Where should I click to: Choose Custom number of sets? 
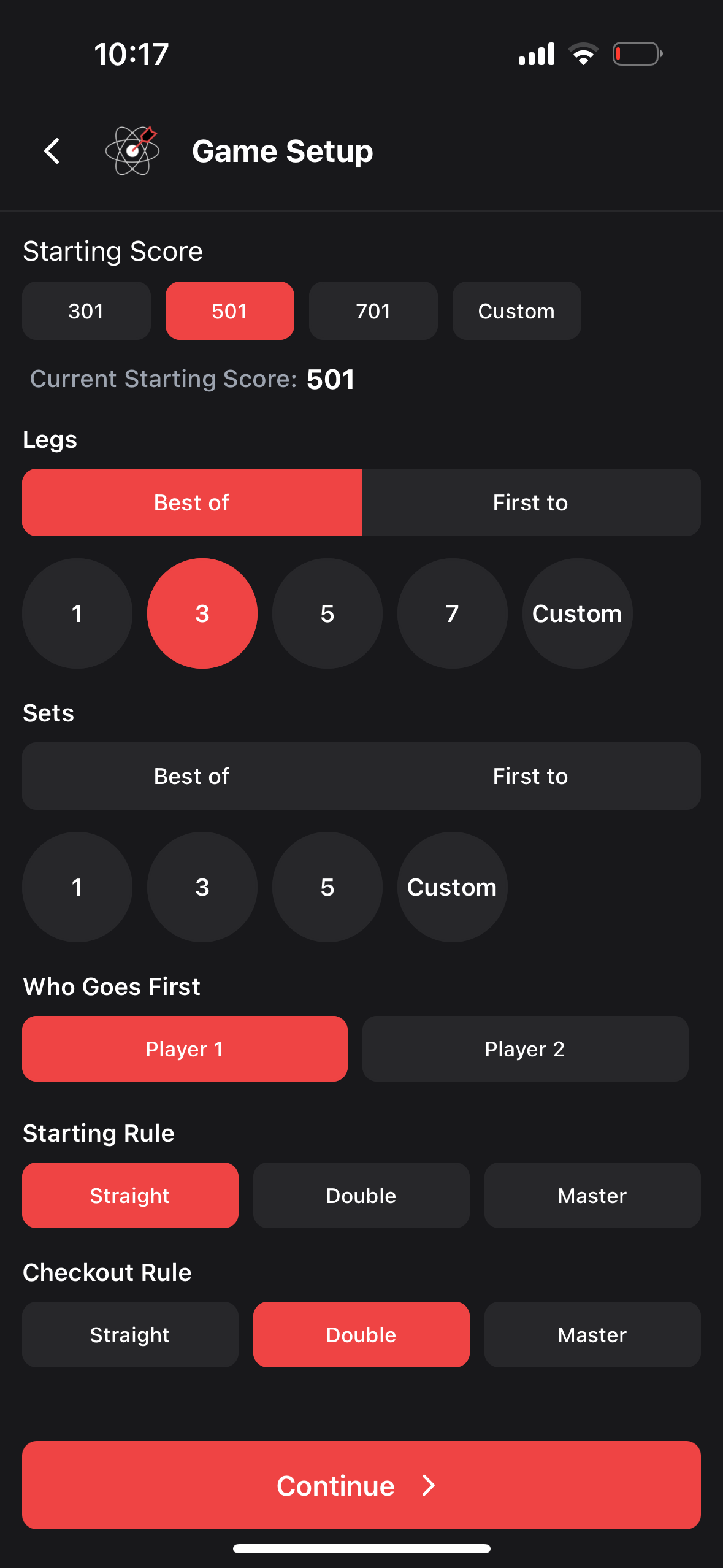[x=452, y=887]
